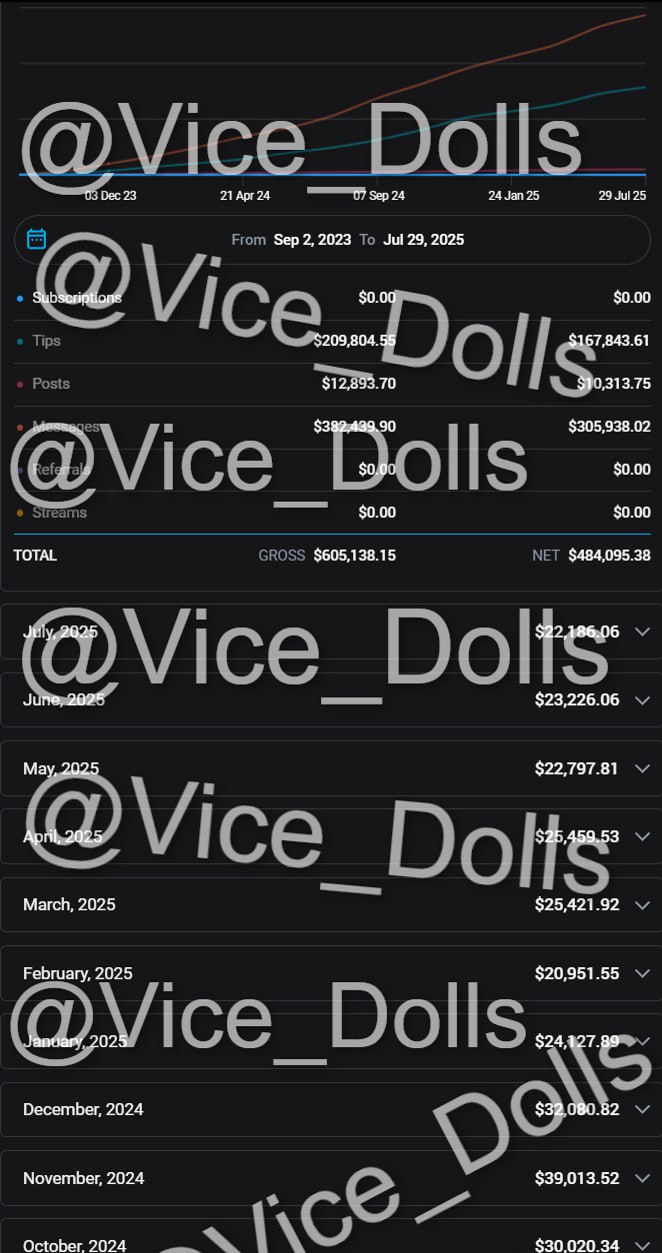662x1253 pixels.
Task: Expand April, 2025 earnings
Action: (x=331, y=836)
